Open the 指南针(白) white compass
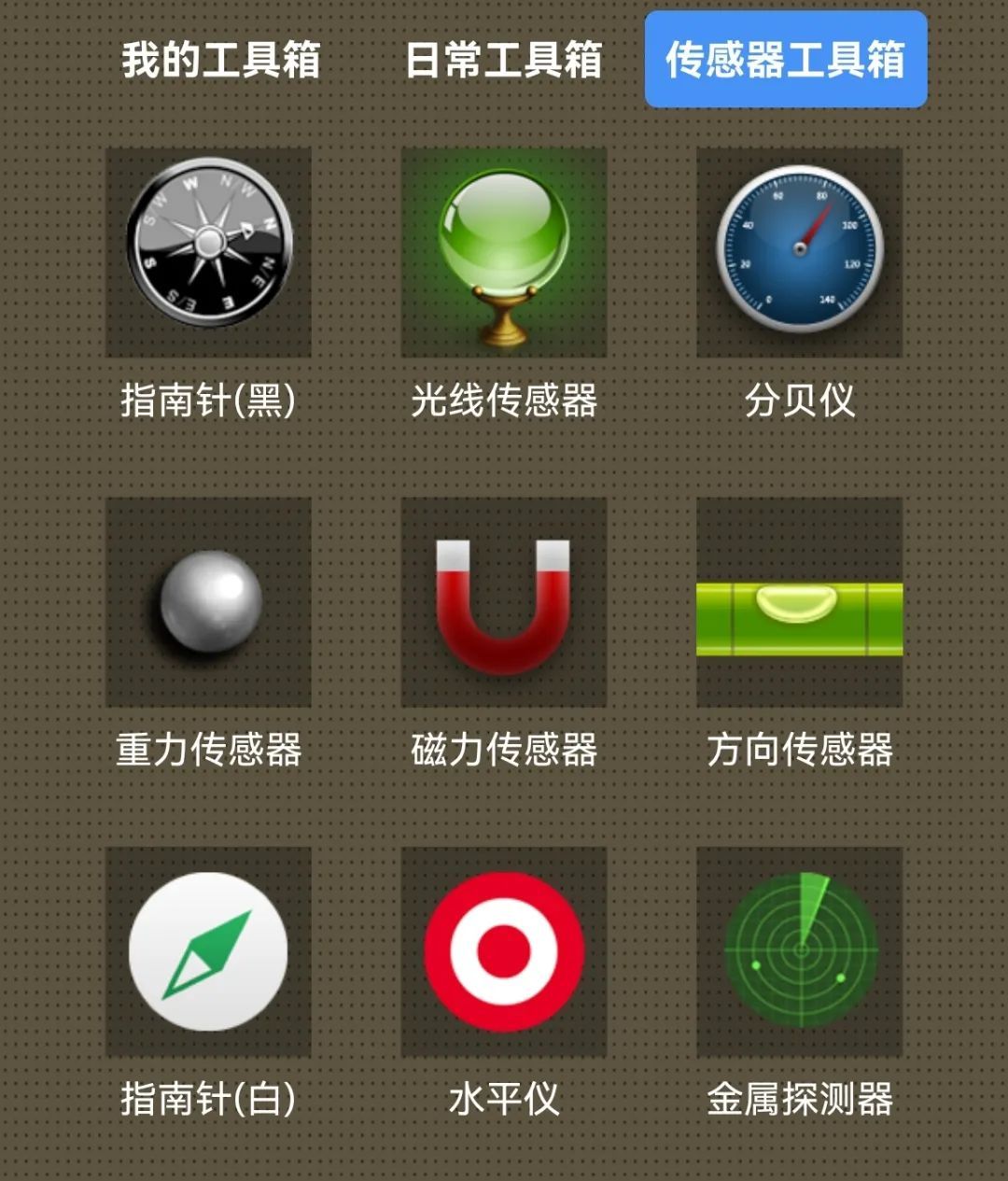This screenshot has width=1008, height=1181. [x=208, y=951]
